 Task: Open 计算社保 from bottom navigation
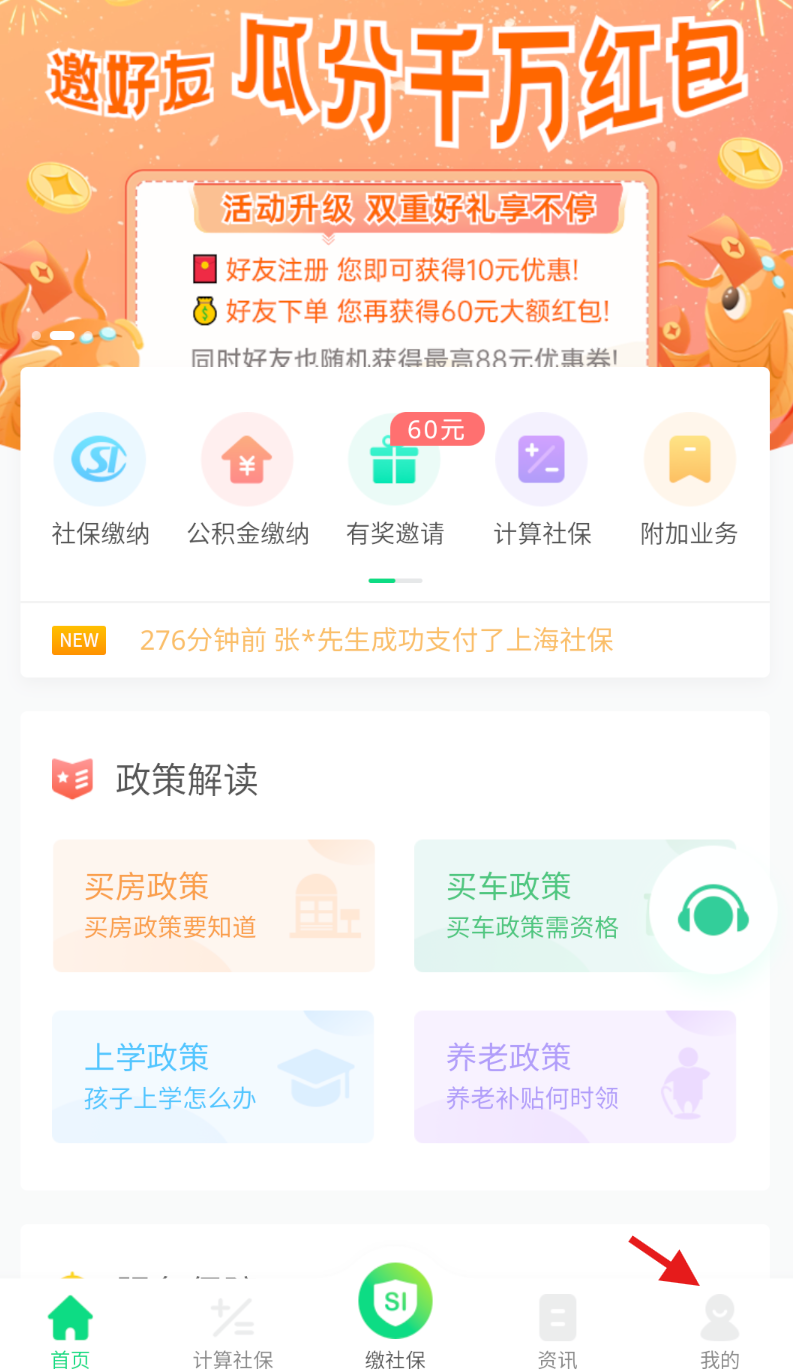pos(232,1330)
